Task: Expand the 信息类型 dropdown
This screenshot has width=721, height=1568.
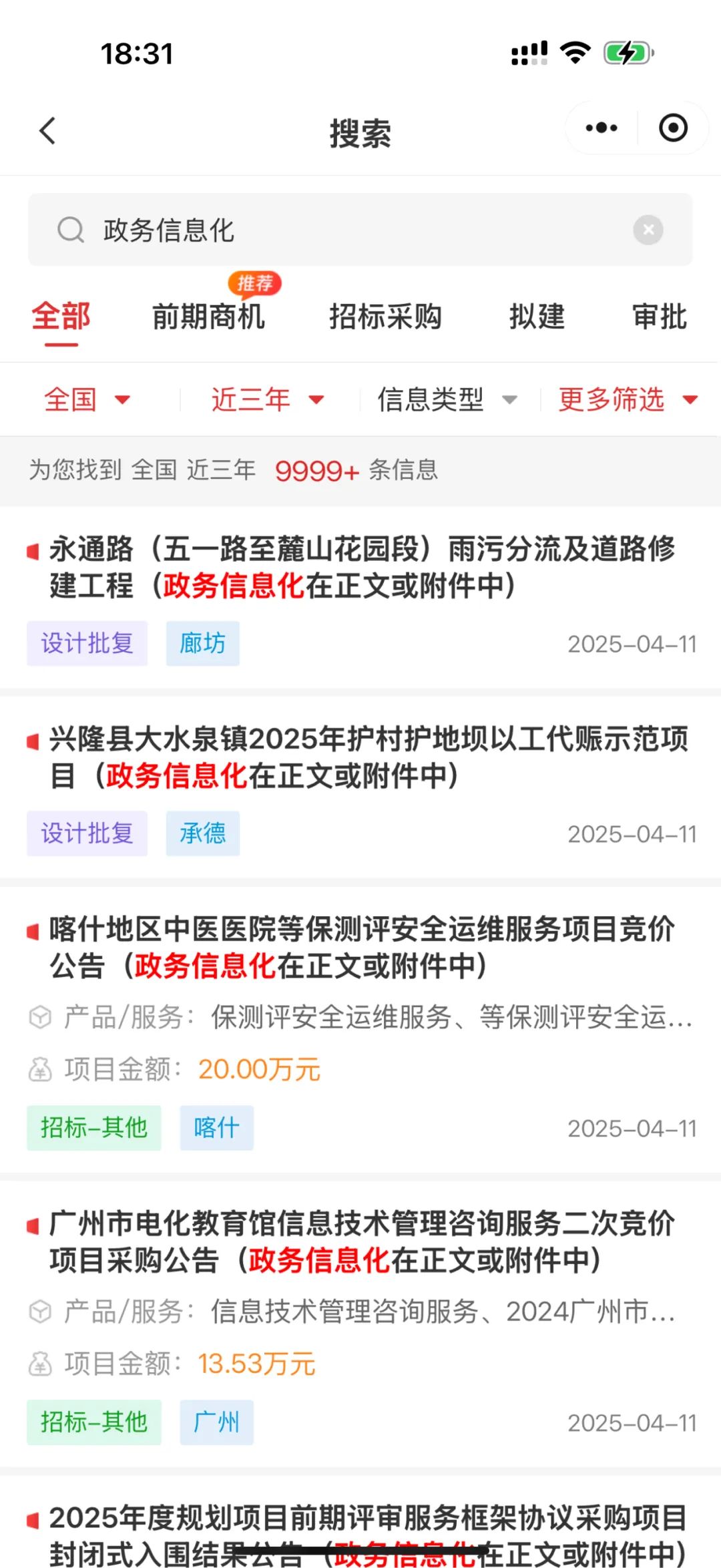Action: click(447, 399)
